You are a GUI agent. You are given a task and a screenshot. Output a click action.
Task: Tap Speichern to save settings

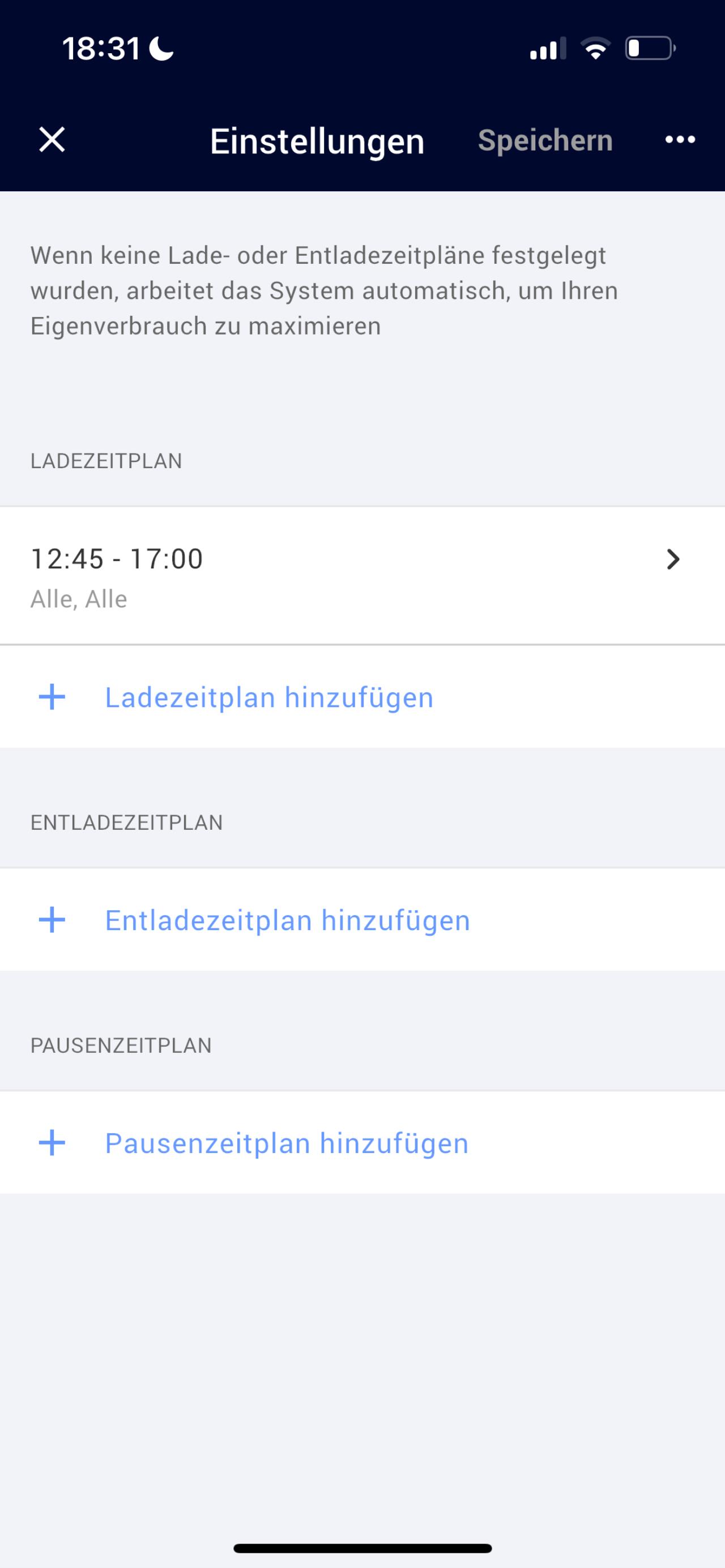(x=545, y=140)
